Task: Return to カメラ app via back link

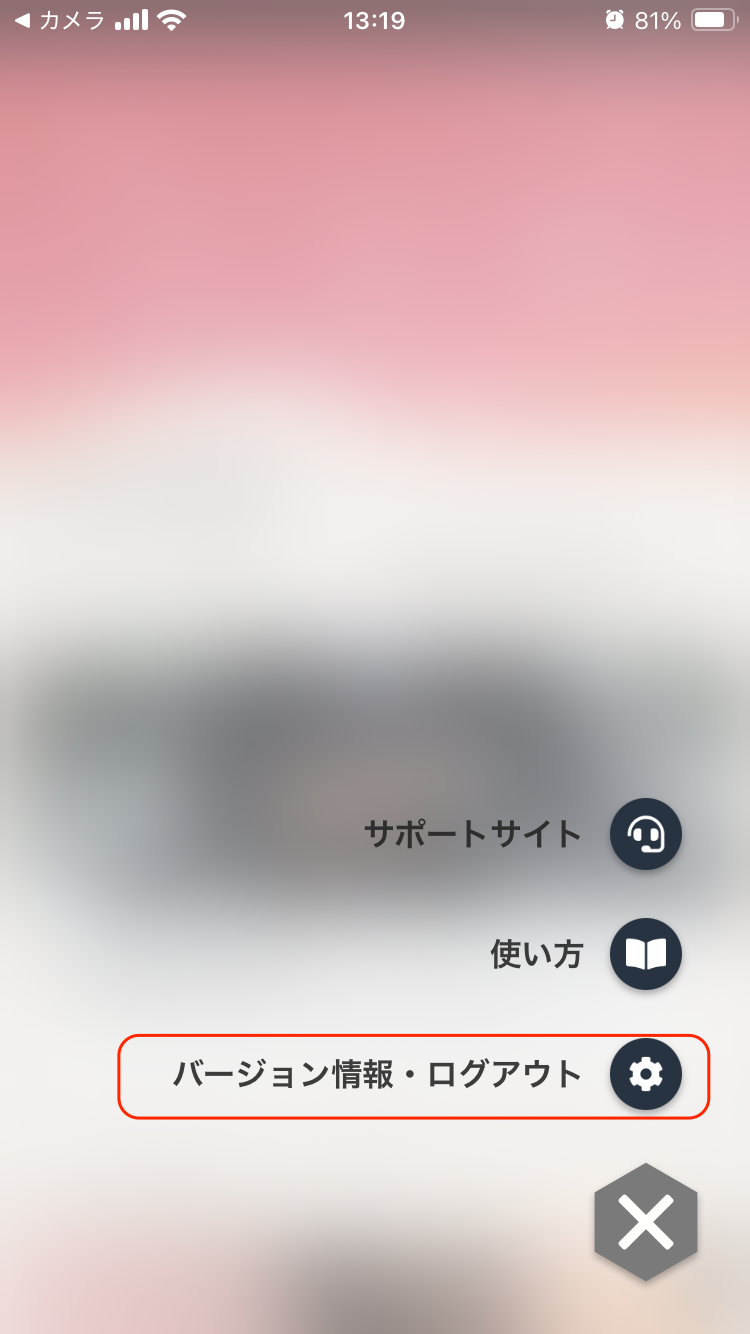Action: coord(60,20)
